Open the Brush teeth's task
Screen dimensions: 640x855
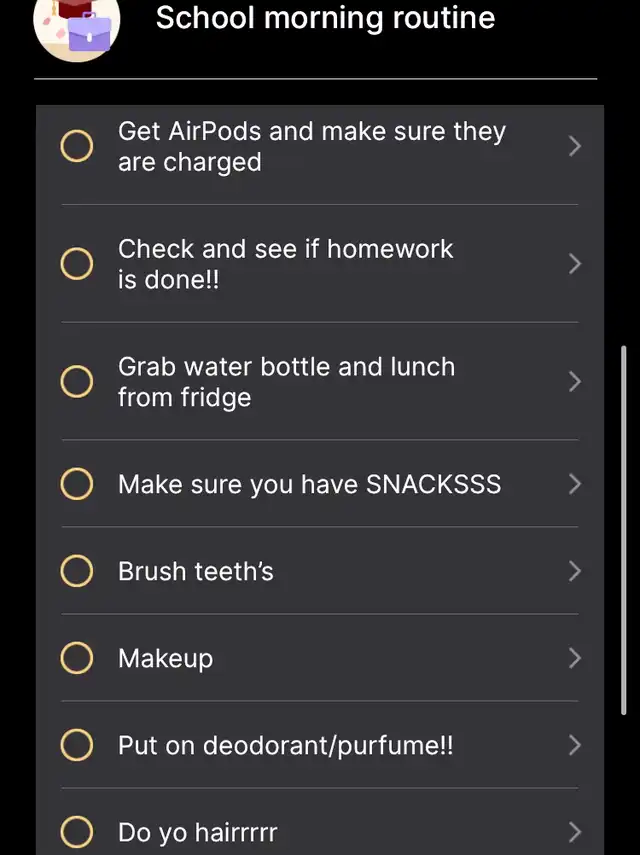[x=574, y=572]
